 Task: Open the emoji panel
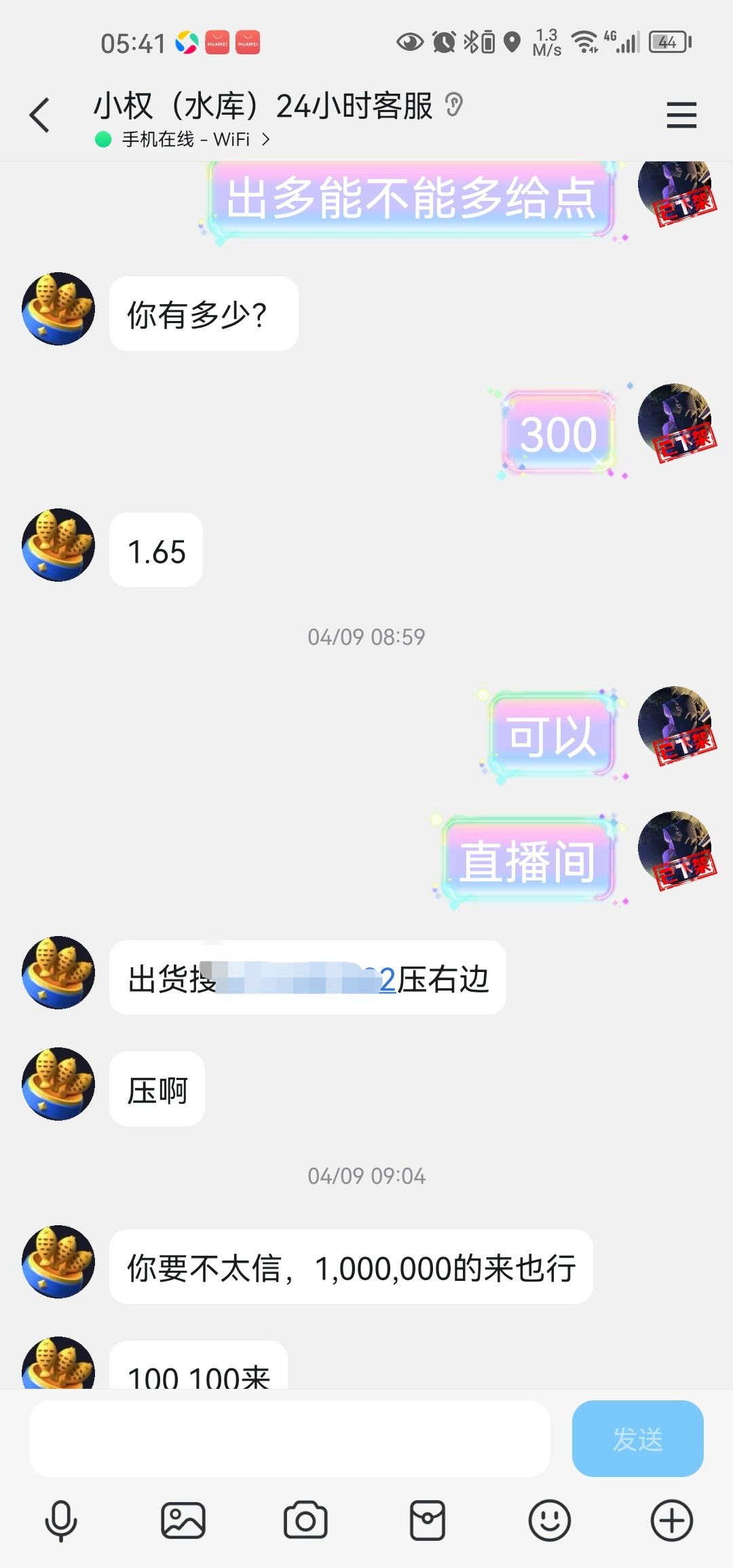click(549, 1520)
